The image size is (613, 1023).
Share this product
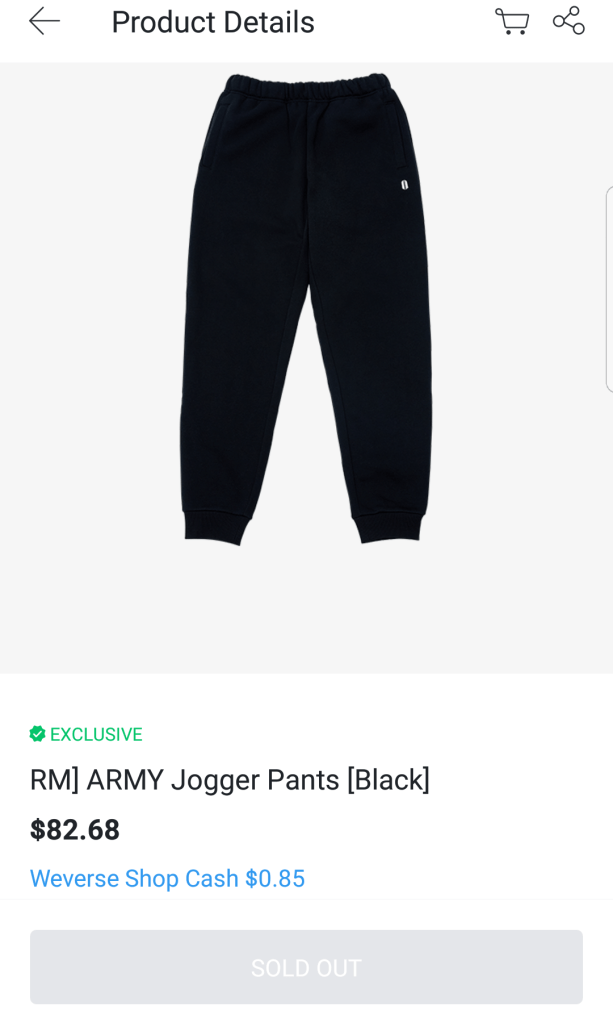(568, 21)
